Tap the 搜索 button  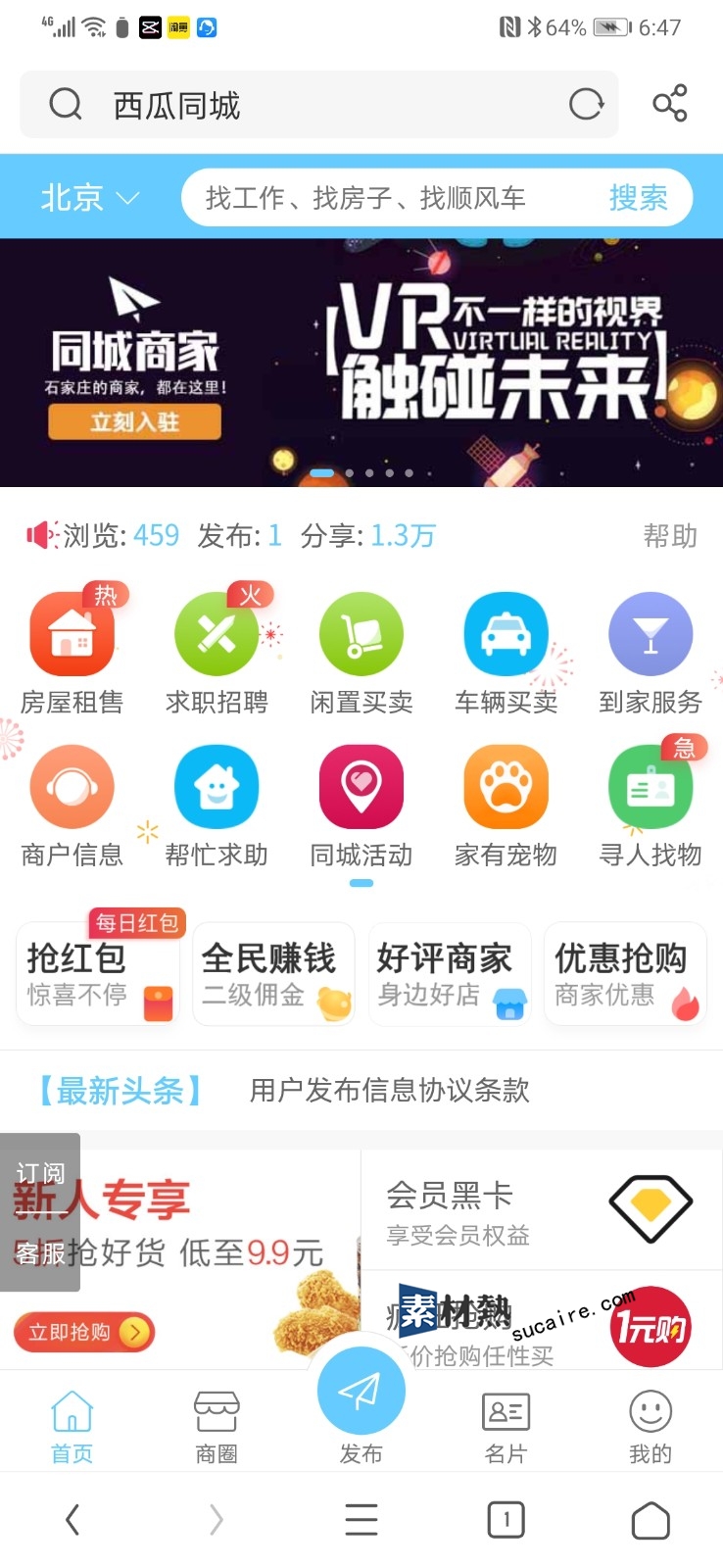point(638,198)
